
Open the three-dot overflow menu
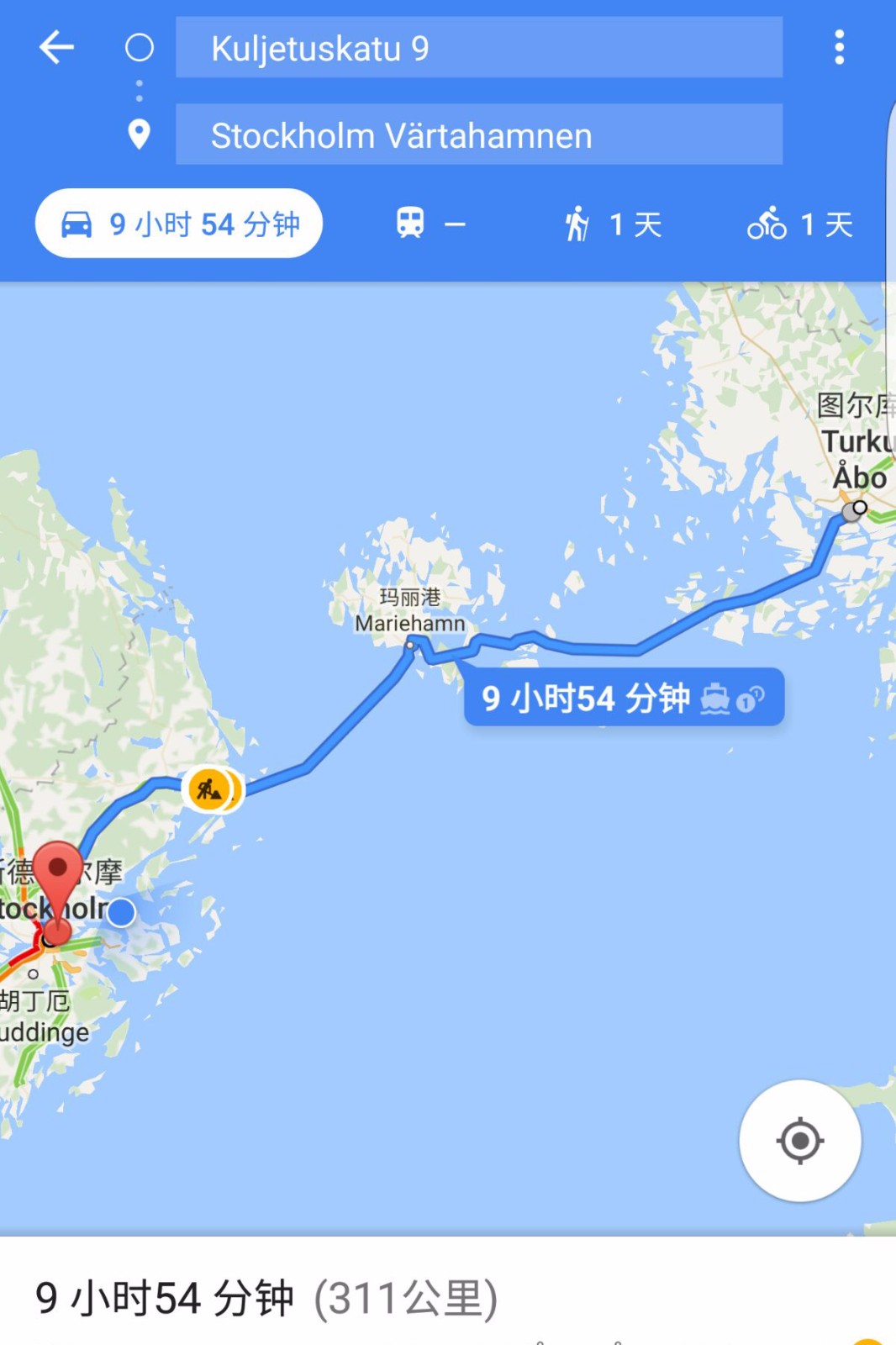coord(838,47)
